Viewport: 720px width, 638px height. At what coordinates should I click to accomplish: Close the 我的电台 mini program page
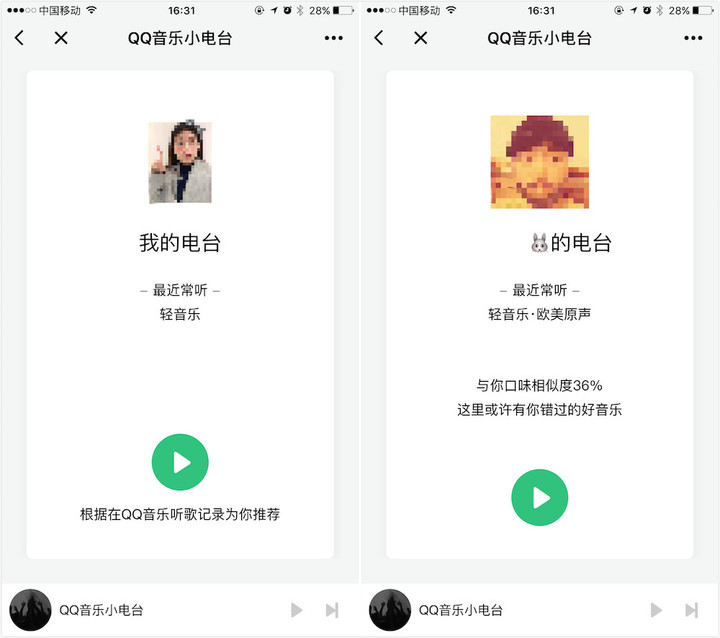click(x=61, y=38)
